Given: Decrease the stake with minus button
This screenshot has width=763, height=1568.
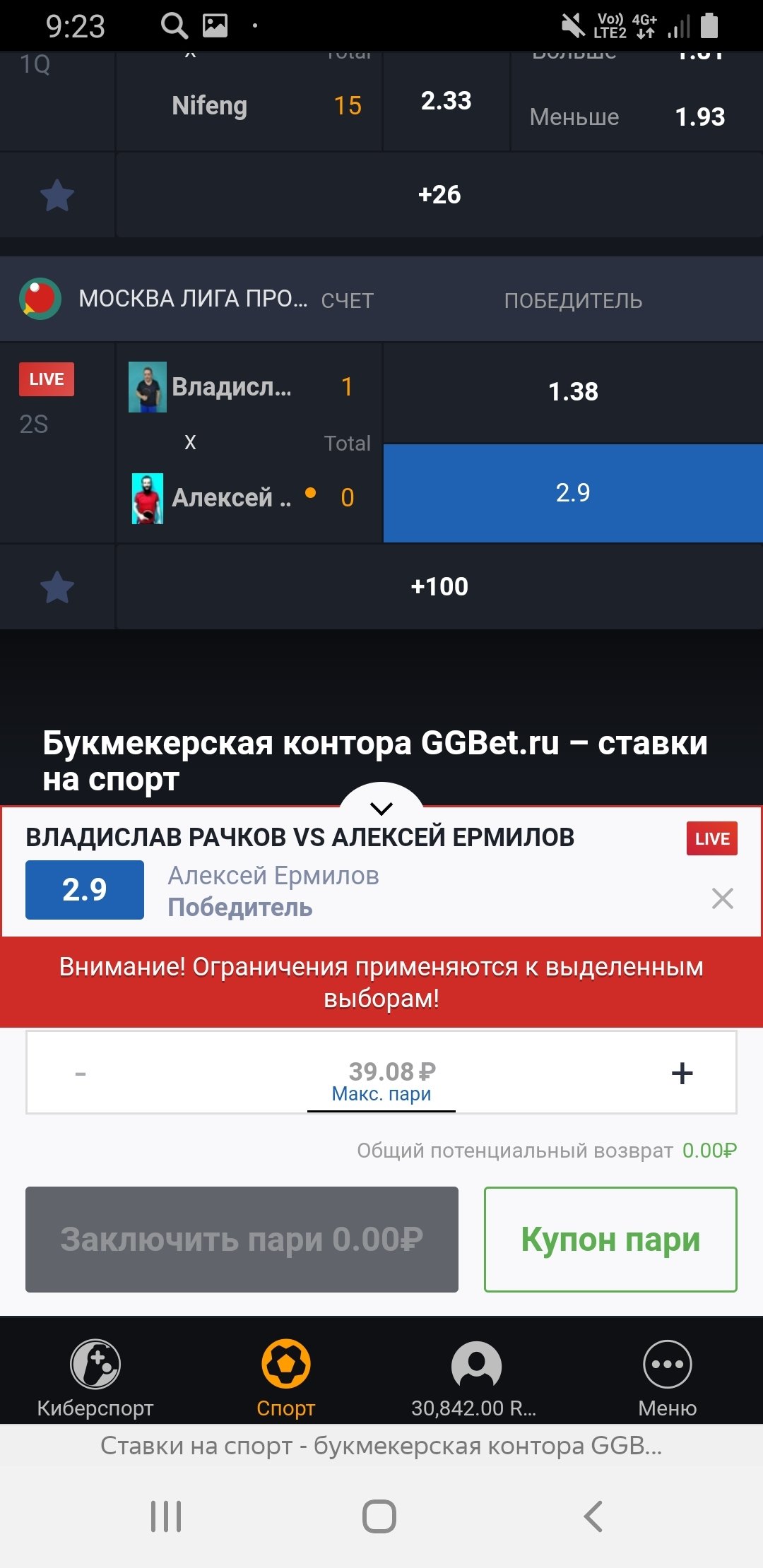Looking at the screenshot, I should pyautogui.click(x=81, y=1073).
